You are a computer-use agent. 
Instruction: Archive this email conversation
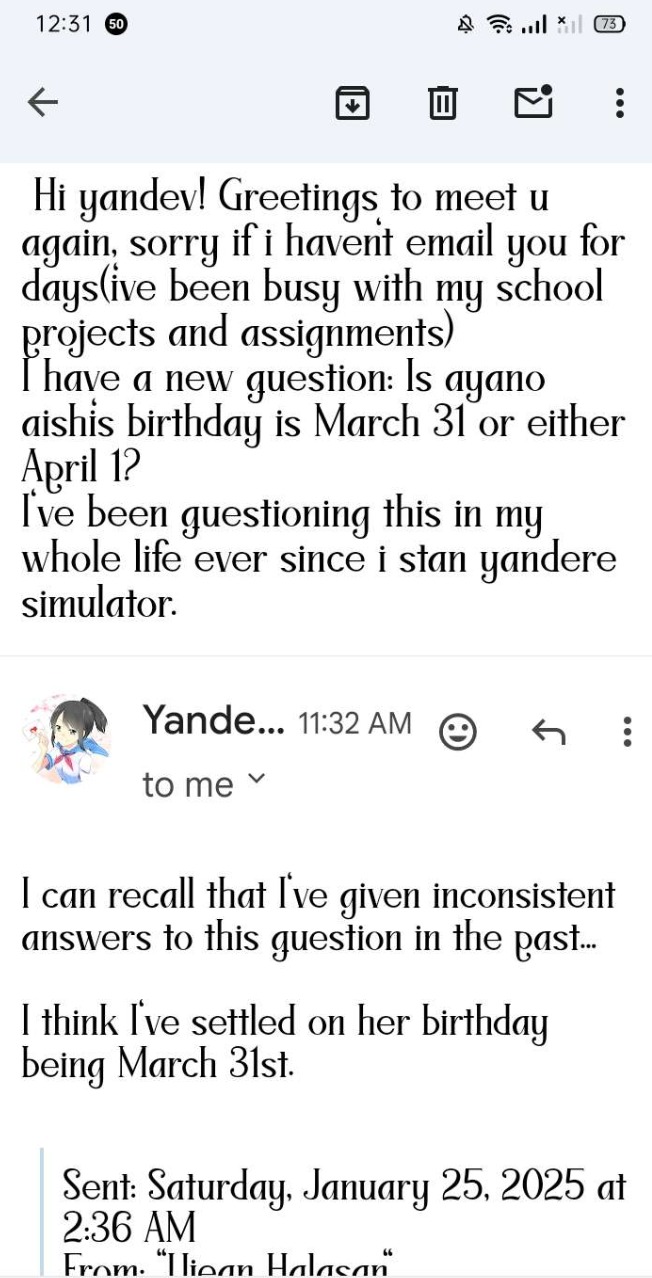click(352, 102)
